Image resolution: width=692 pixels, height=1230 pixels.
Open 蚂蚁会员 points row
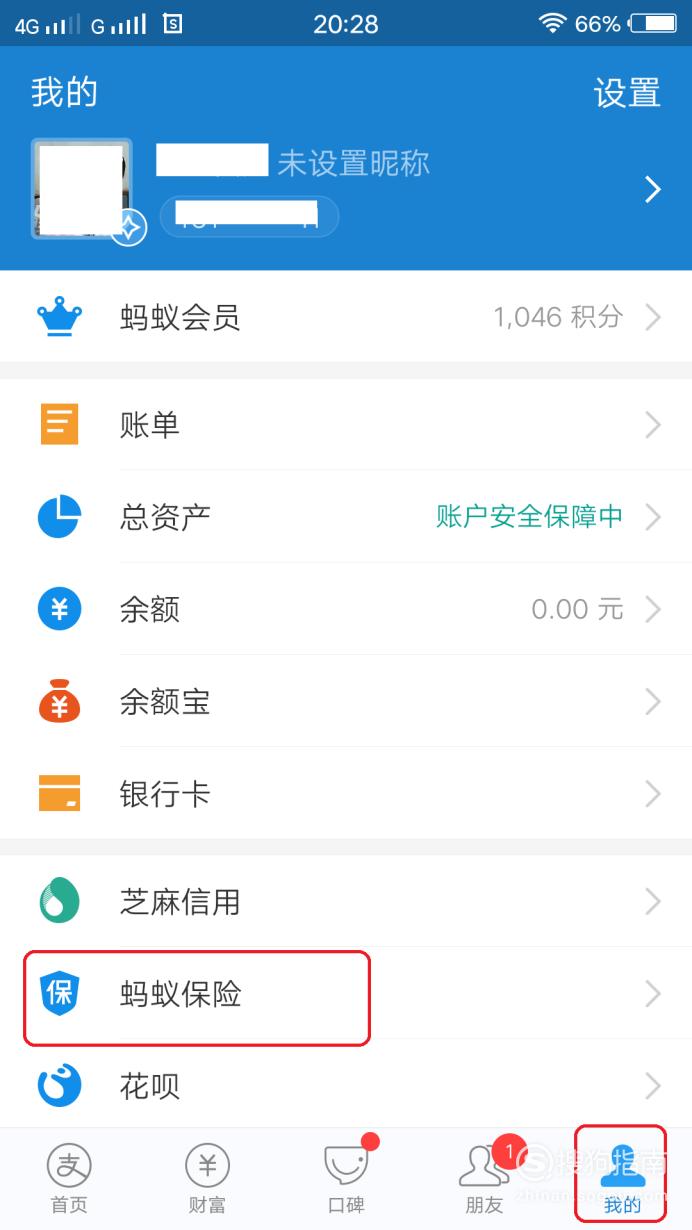point(346,318)
